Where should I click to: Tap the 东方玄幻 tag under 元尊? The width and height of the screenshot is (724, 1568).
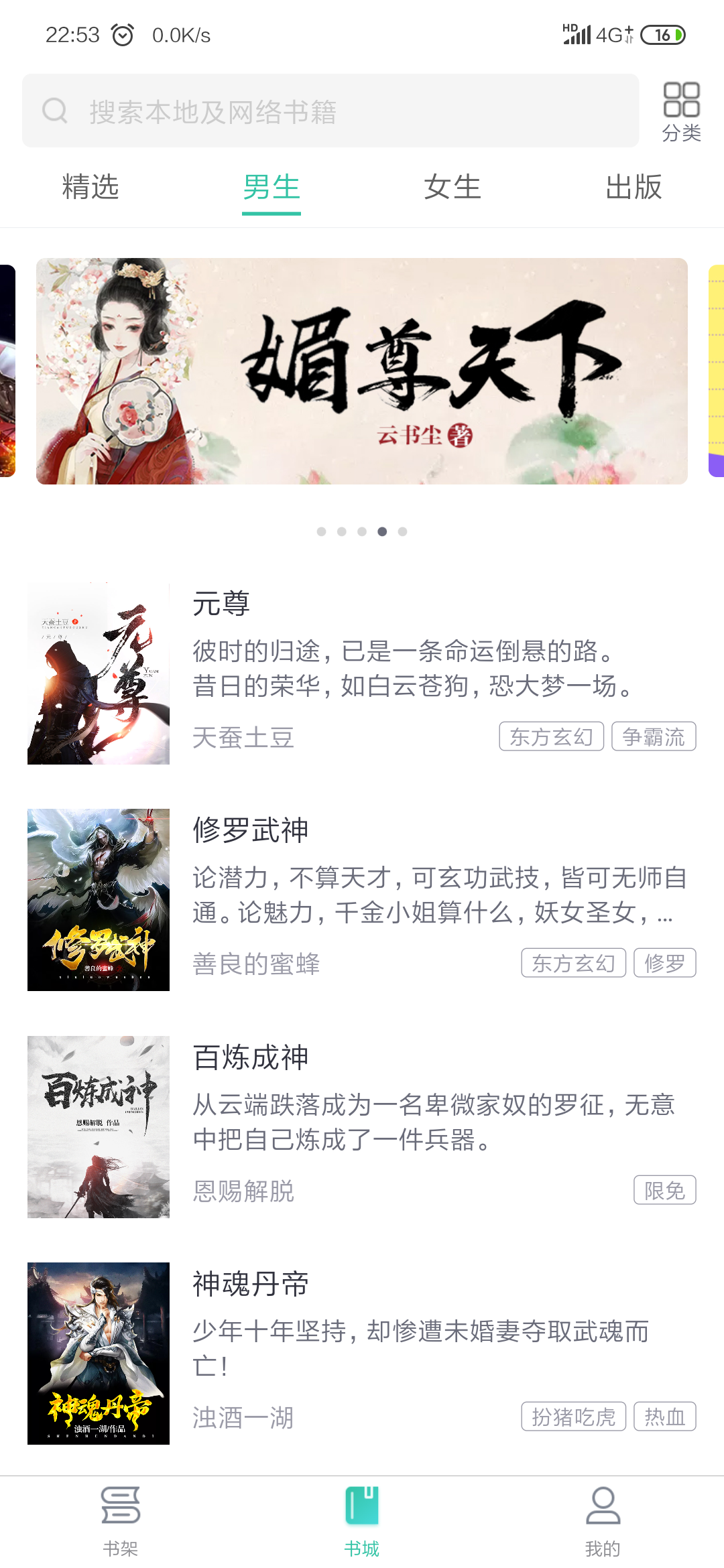point(551,737)
